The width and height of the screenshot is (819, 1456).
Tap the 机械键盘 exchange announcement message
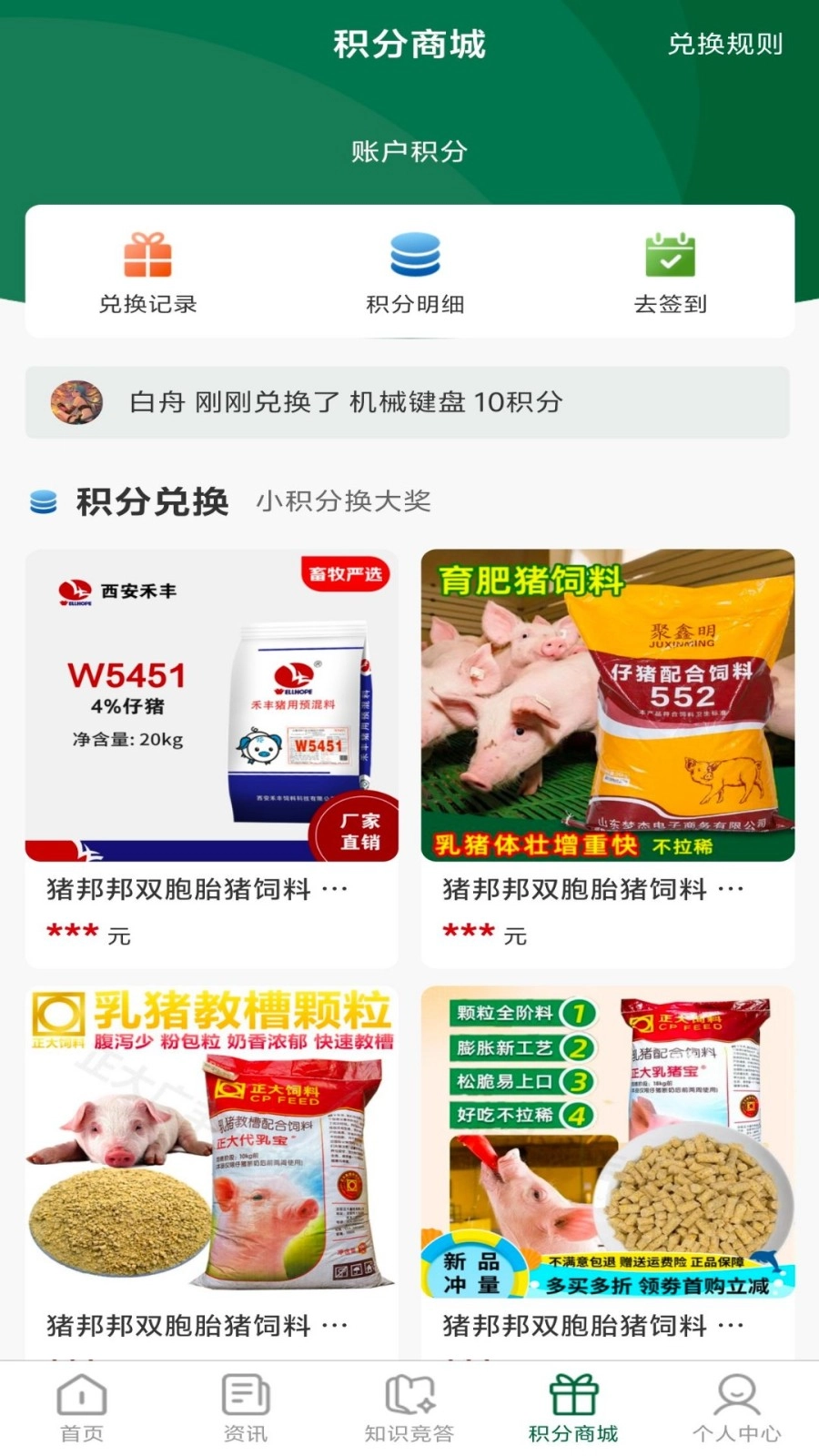point(346,399)
